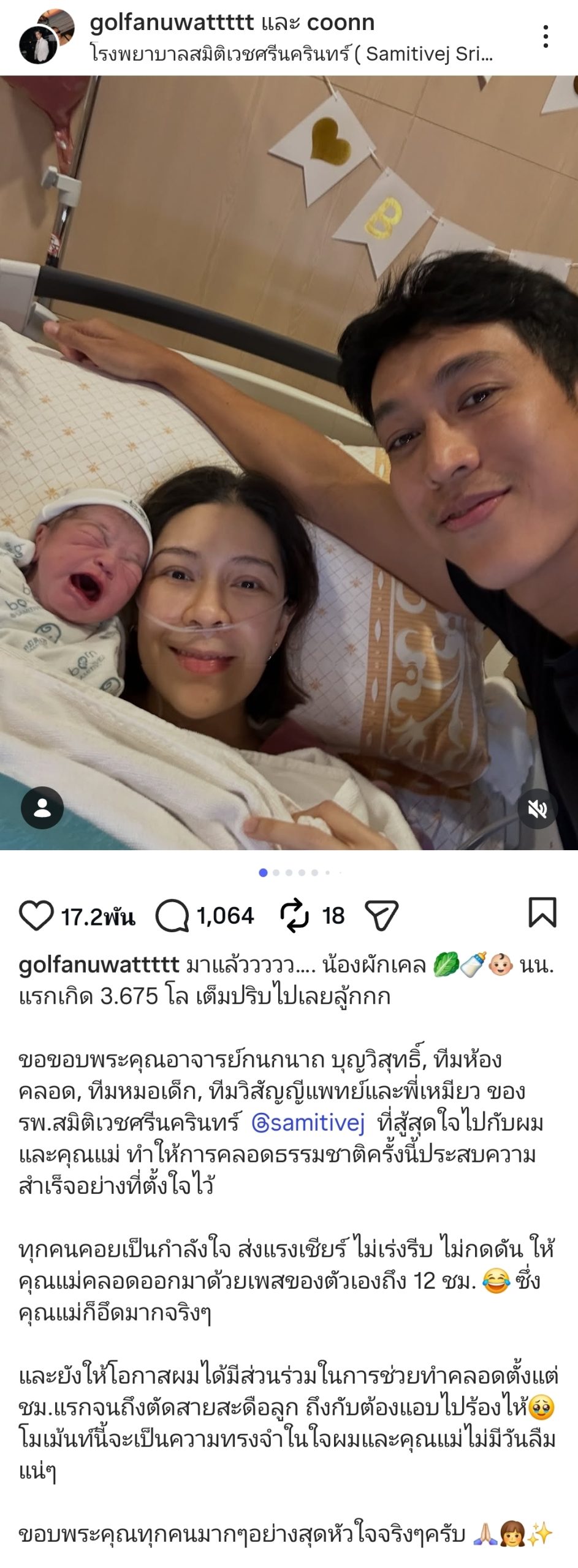Repost this post
Screen dimensions: 578x1568
294,916
